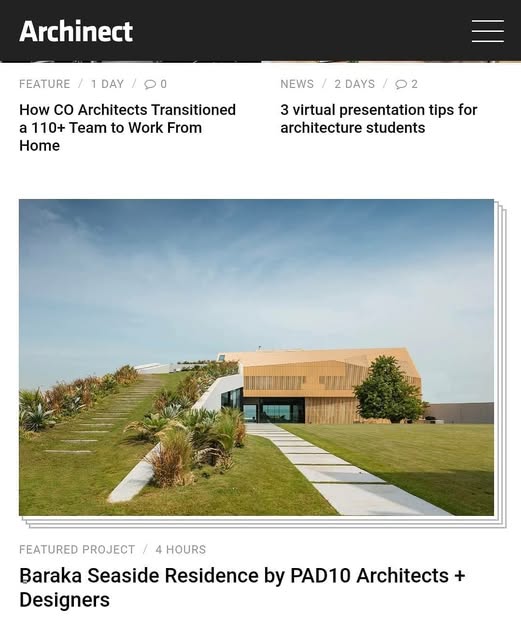The image size is (521, 640).
Task: Tap the Archinect logo to go home
Action: click(x=76, y=31)
